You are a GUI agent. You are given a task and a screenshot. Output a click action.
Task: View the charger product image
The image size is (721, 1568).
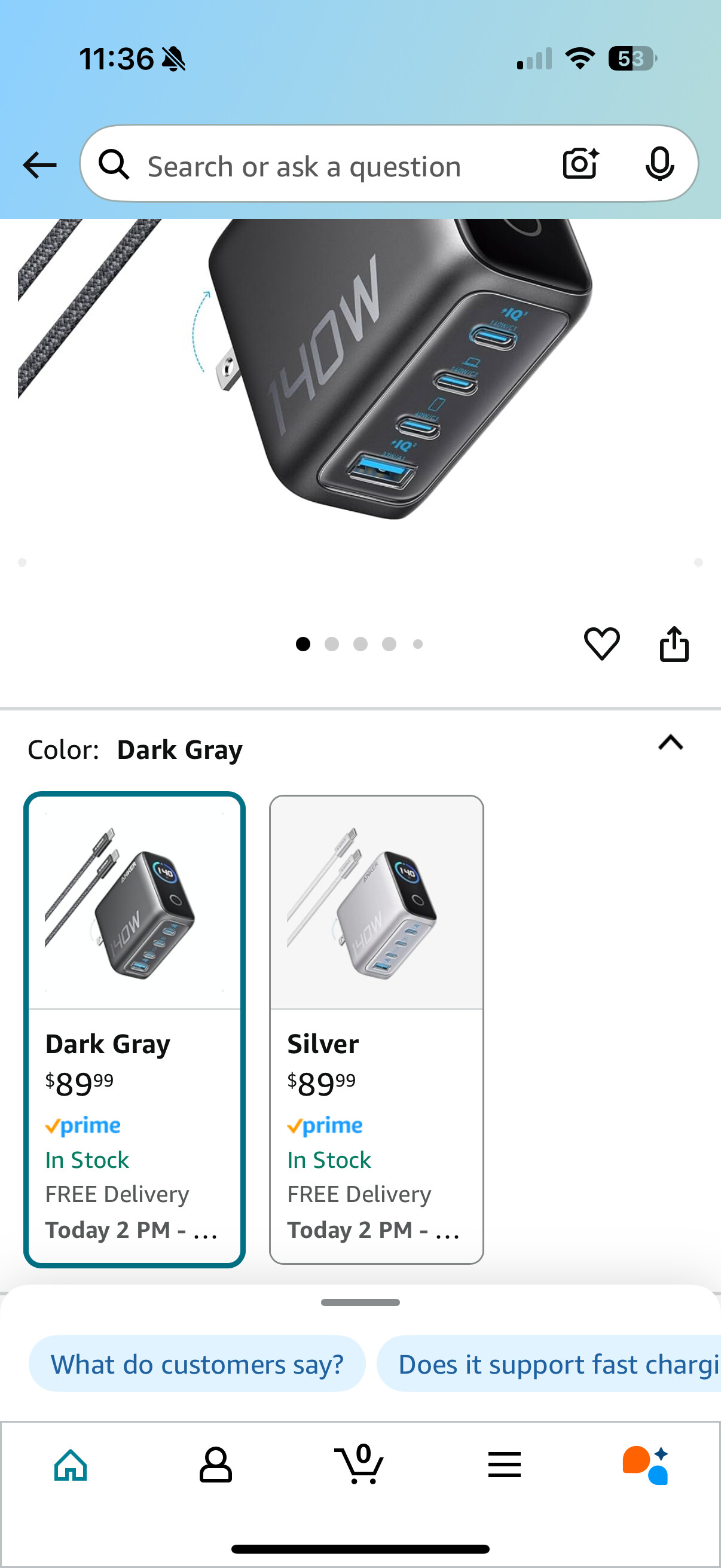pos(365,377)
